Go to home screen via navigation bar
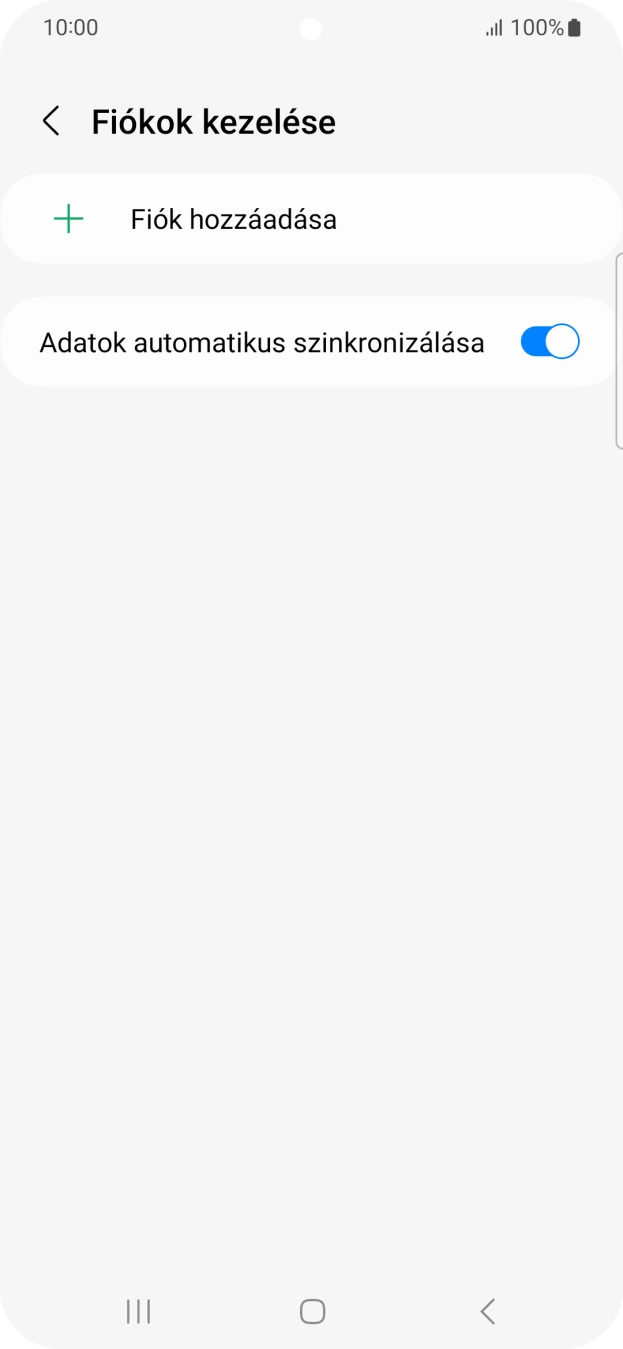The height and width of the screenshot is (1349, 623). (312, 1311)
